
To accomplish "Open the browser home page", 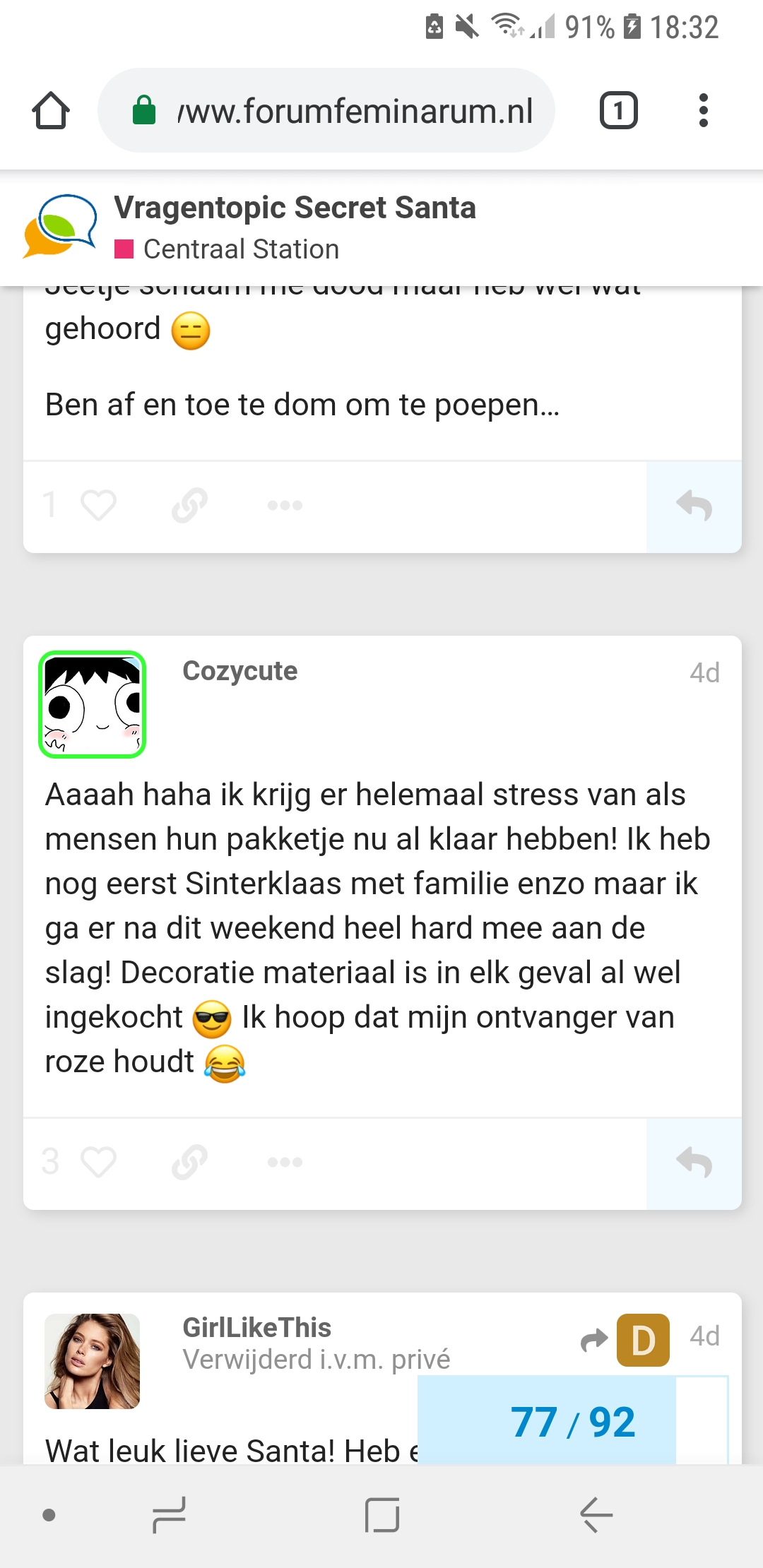I will coord(51,111).
